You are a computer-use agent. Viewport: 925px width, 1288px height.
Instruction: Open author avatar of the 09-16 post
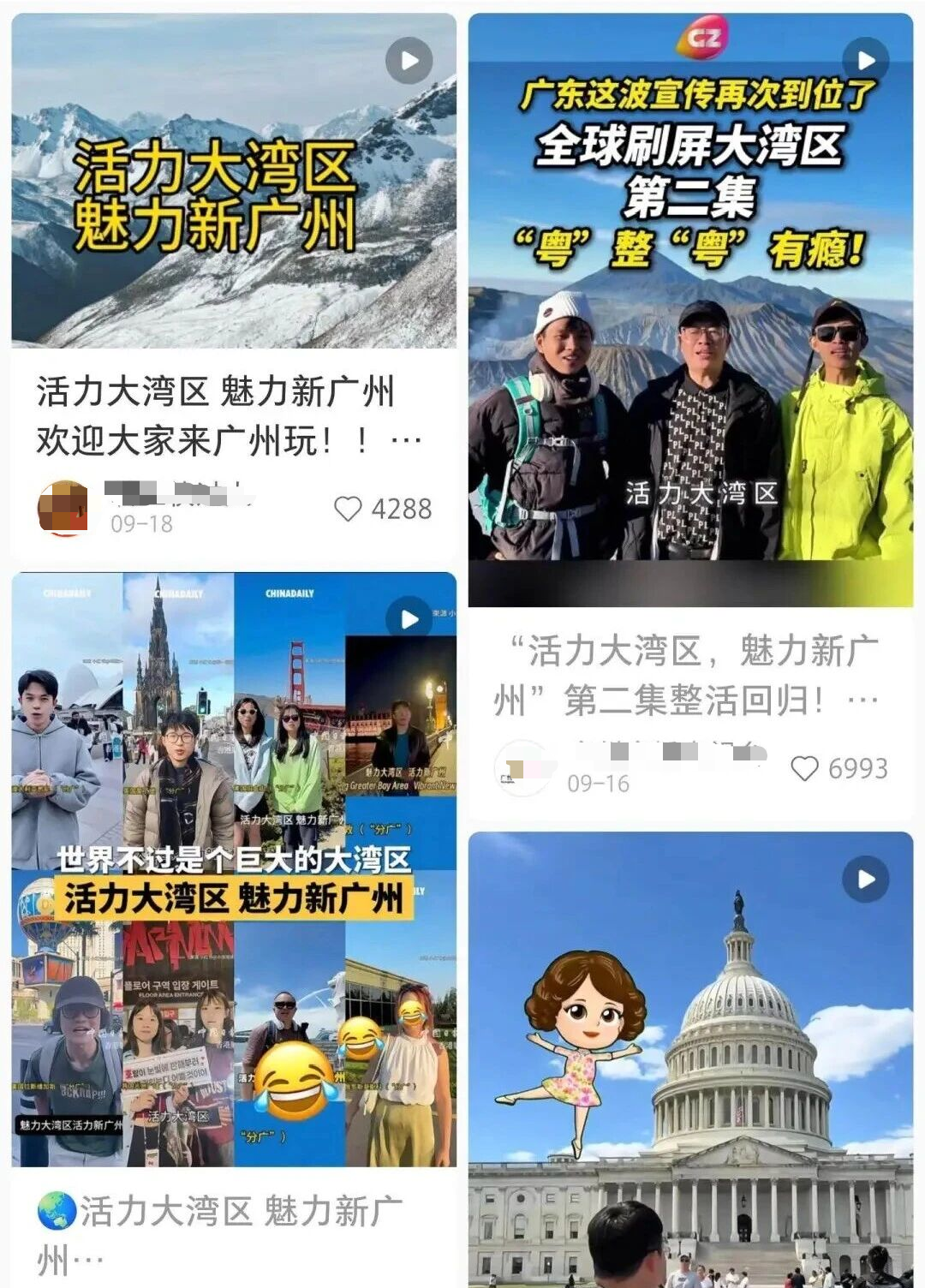pyautogui.click(x=522, y=768)
